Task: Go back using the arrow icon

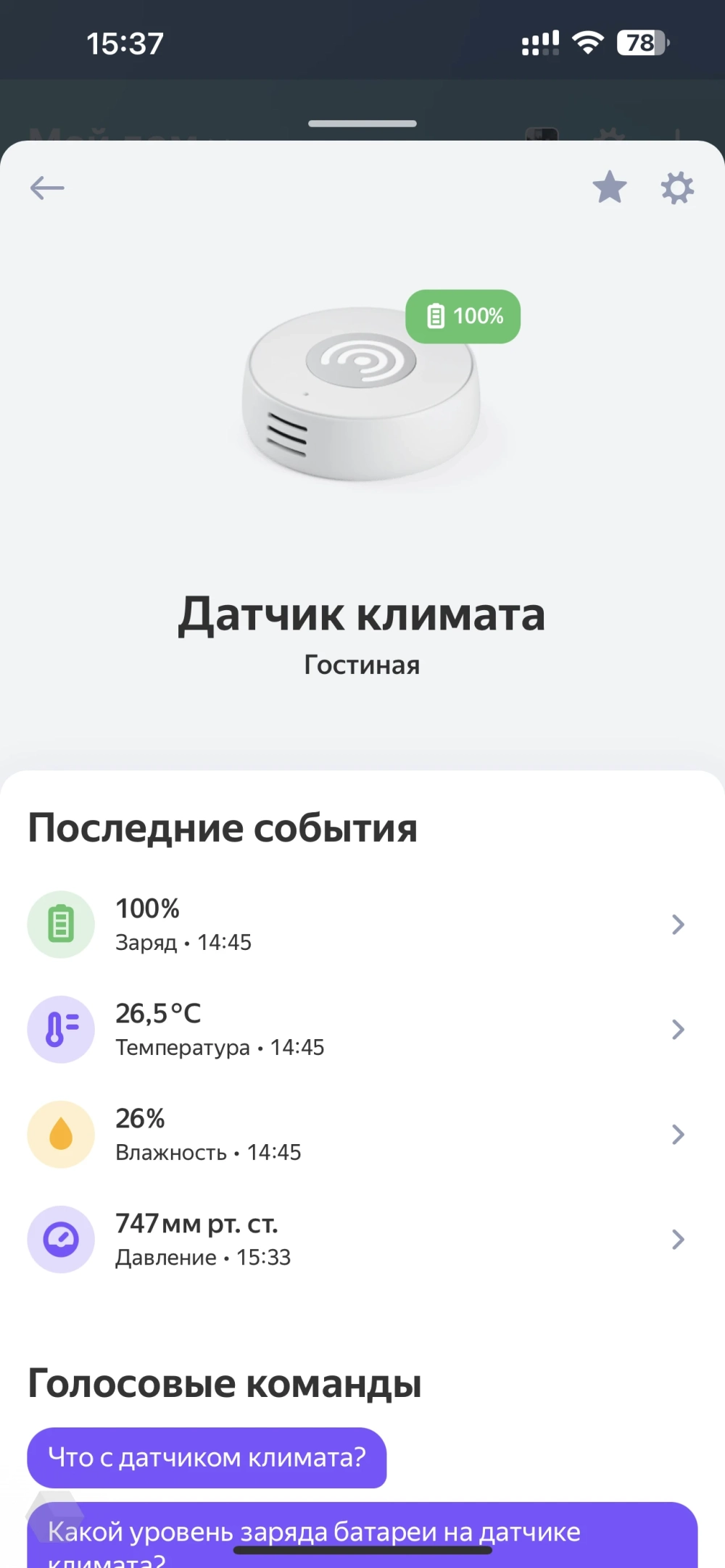Action: tap(47, 188)
